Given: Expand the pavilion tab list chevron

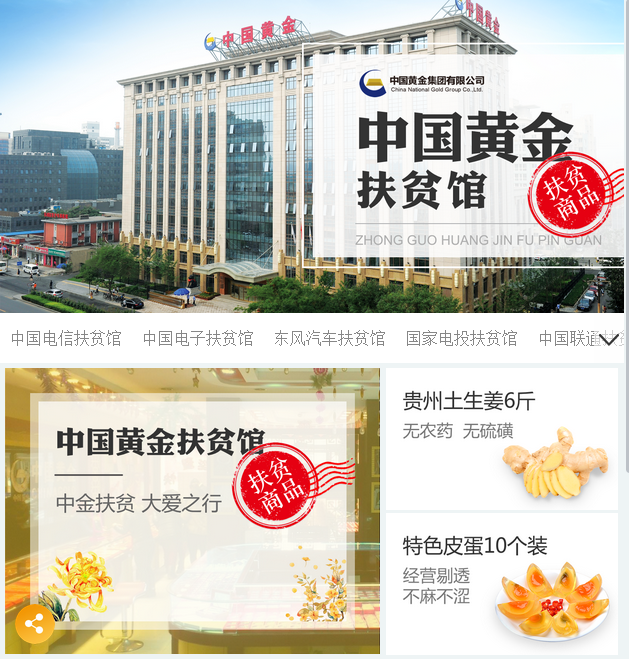Looking at the screenshot, I should coord(608,339).
